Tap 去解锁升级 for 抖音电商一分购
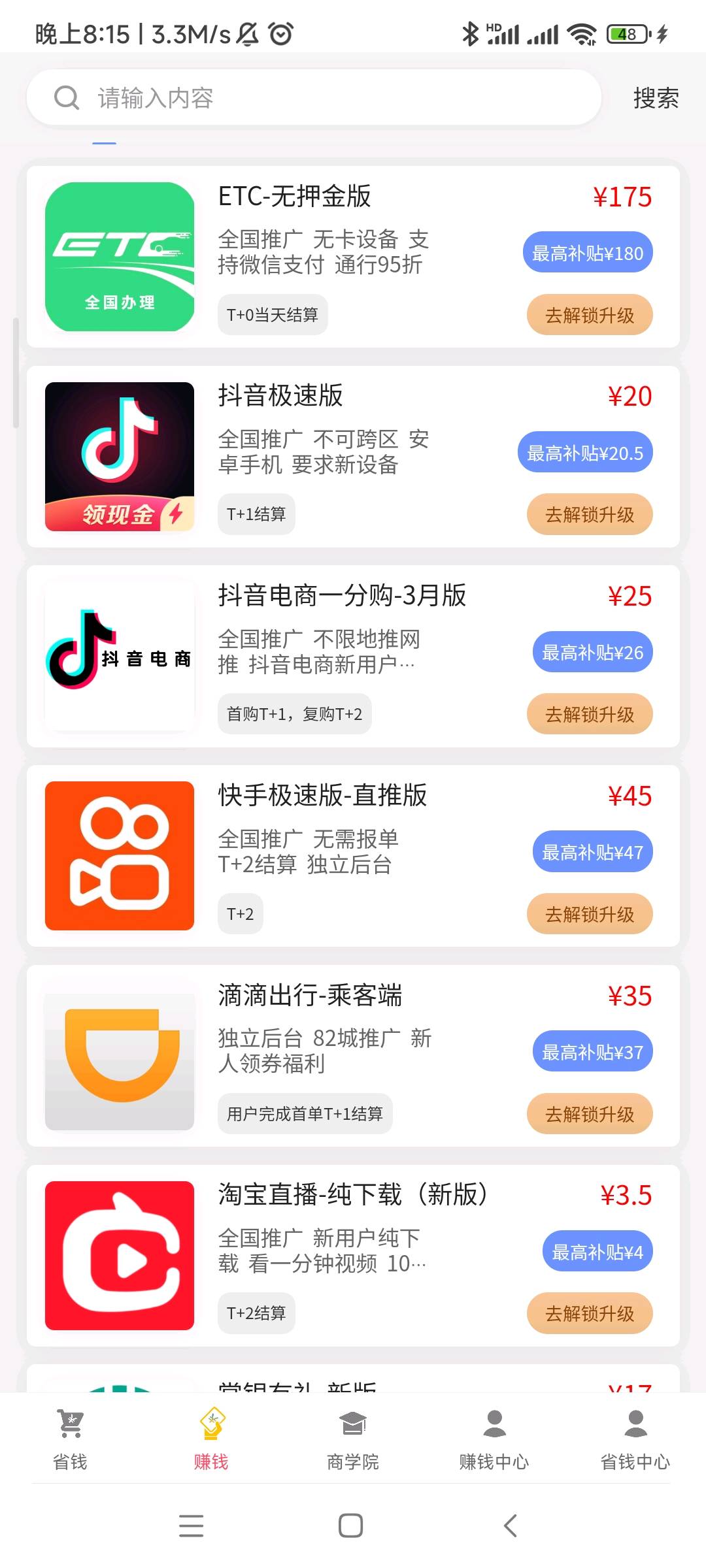 click(590, 714)
